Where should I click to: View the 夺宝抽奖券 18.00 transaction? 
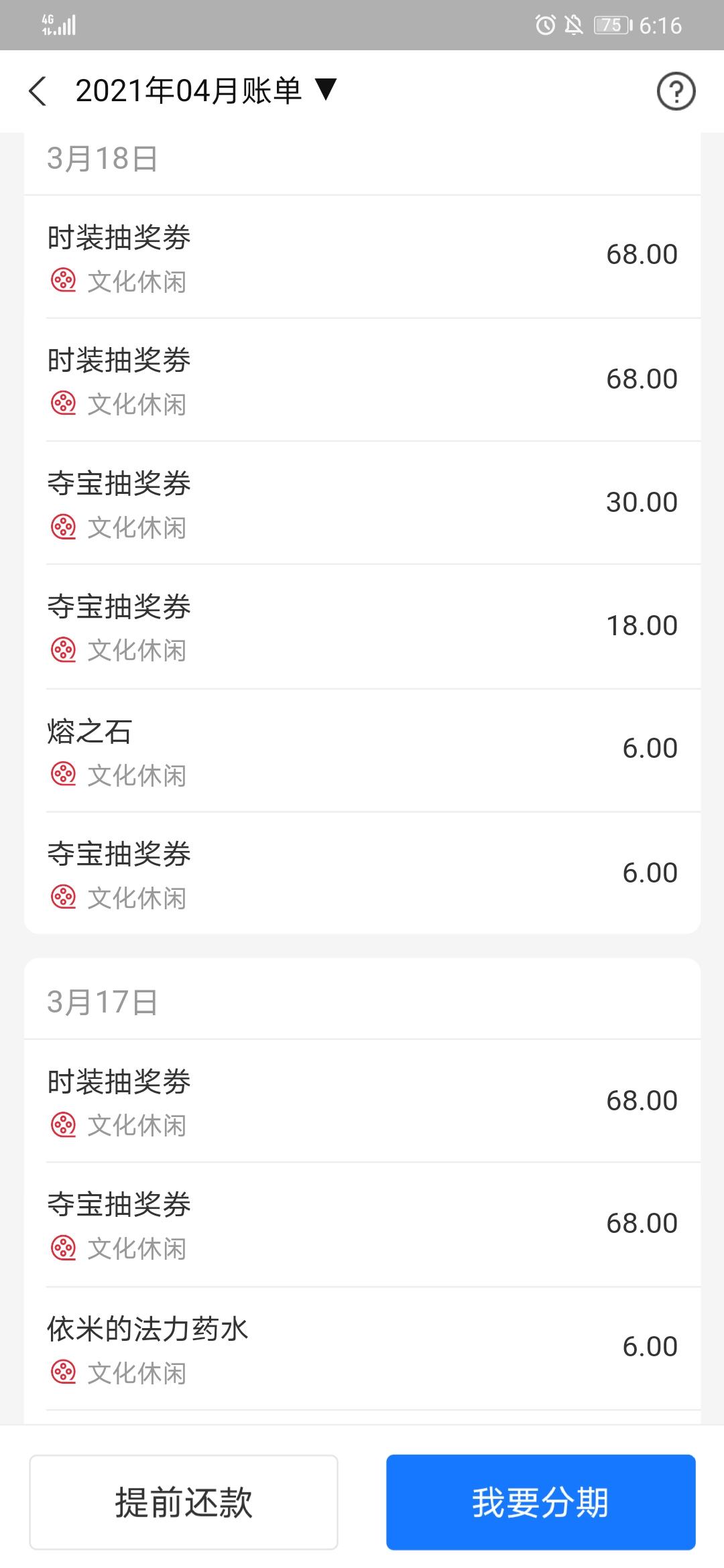tap(362, 627)
